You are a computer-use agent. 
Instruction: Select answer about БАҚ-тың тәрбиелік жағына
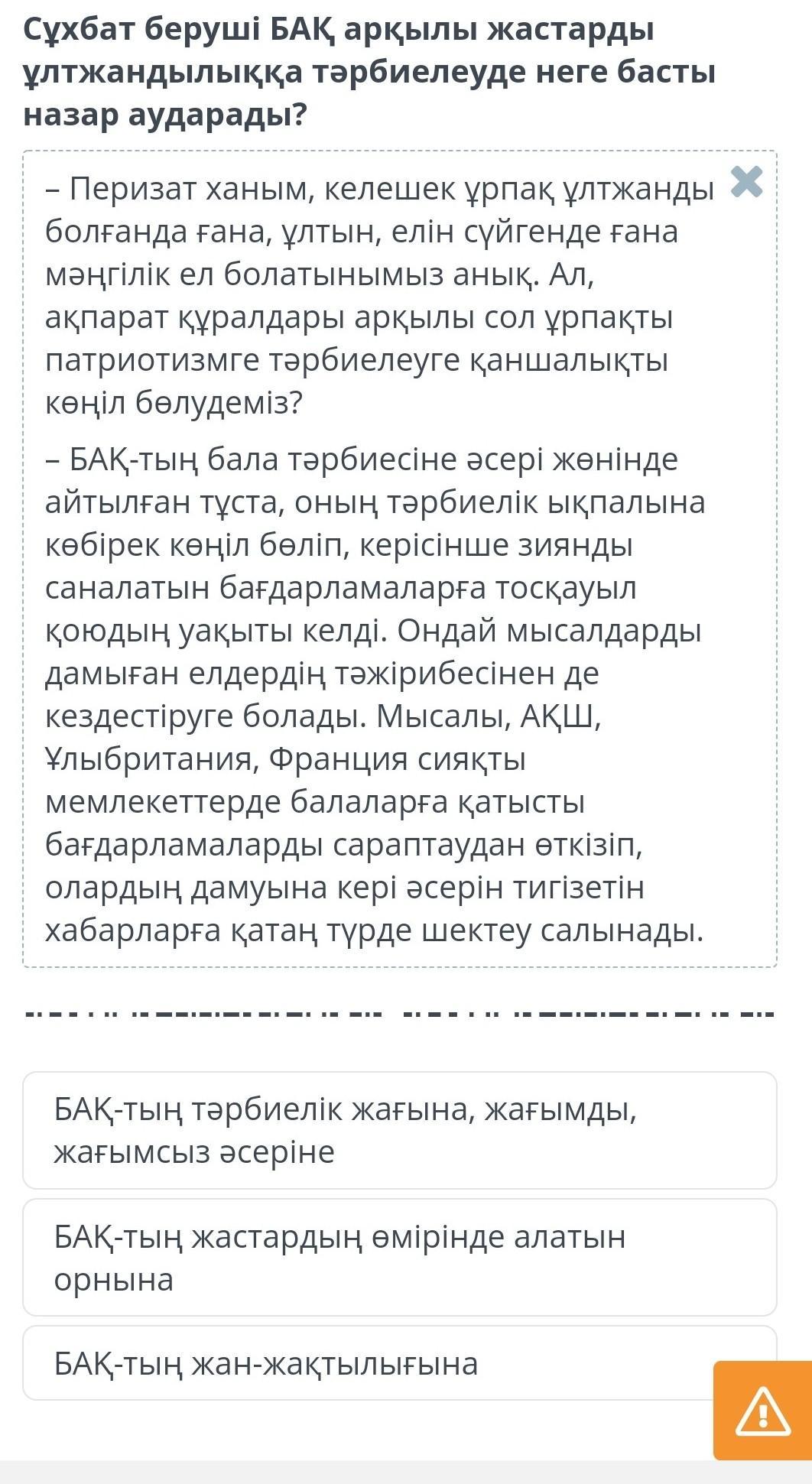(x=400, y=1130)
